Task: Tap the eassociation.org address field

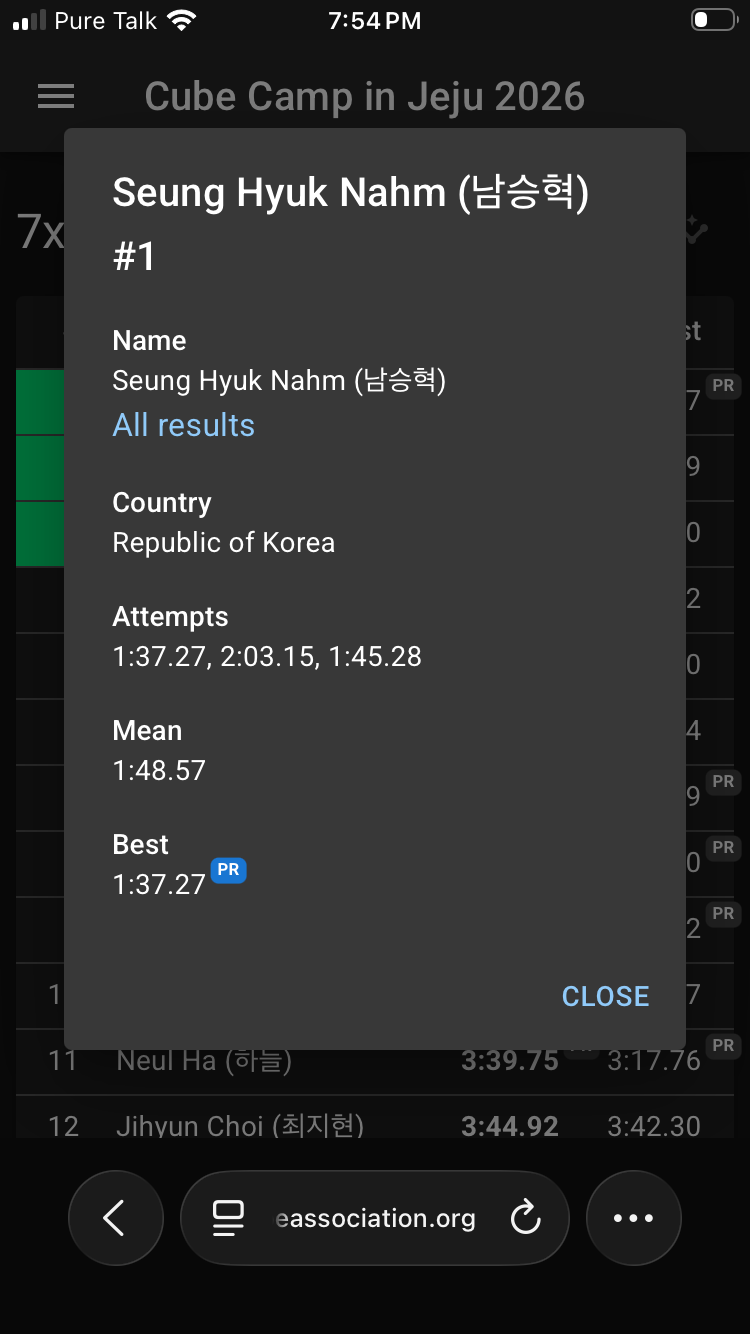Action: [375, 1218]
